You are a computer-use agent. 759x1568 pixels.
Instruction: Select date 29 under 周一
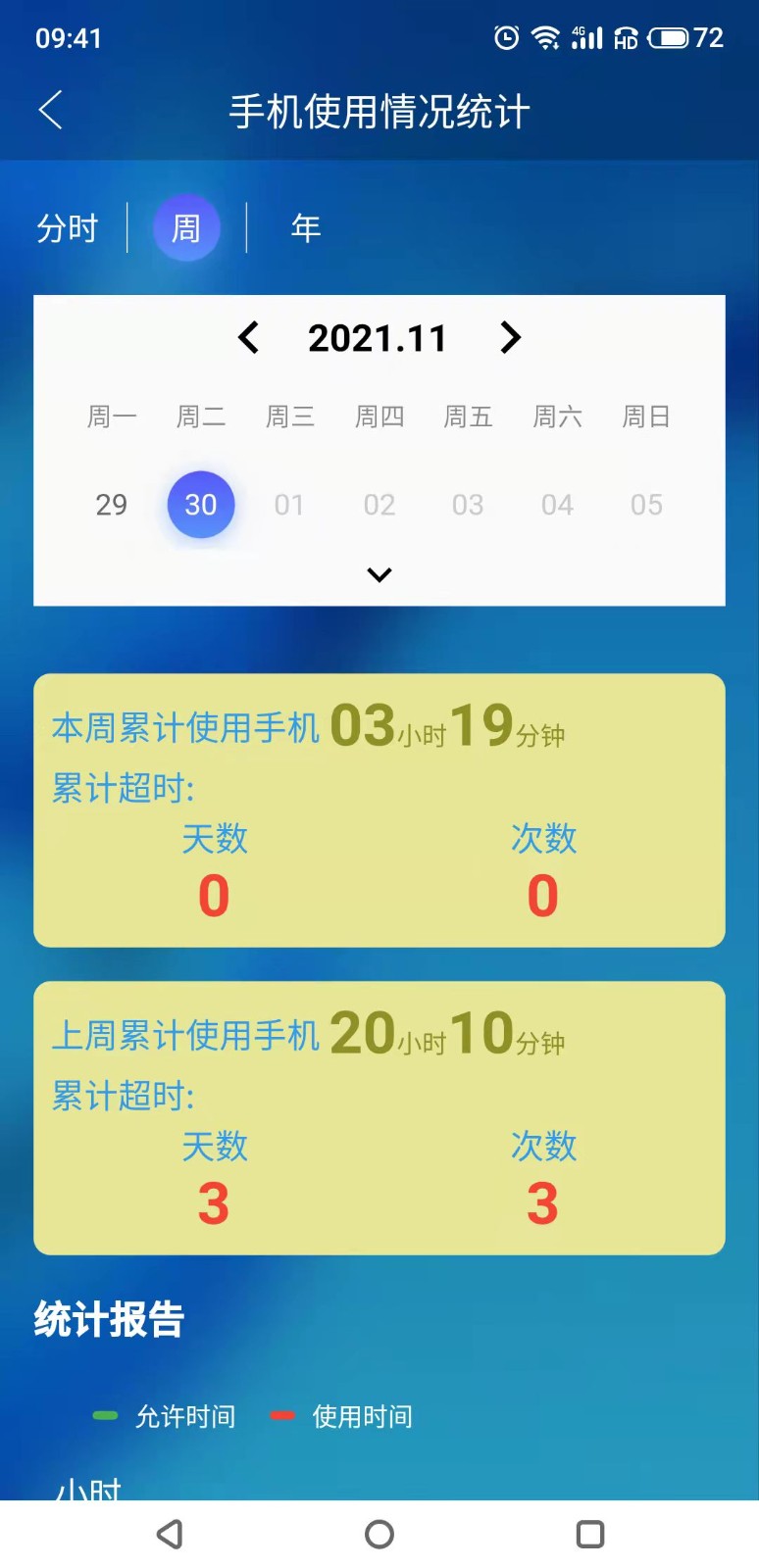111,504
